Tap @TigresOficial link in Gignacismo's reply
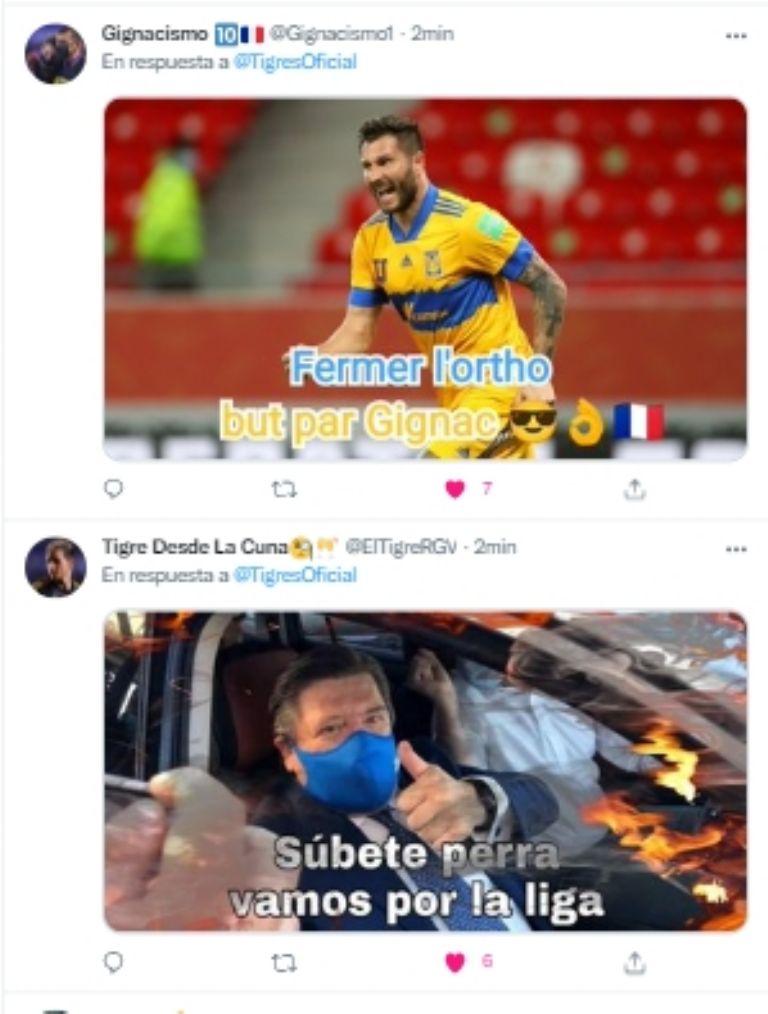The height and width of the screenshot is (1014, 768). point(295,62)
